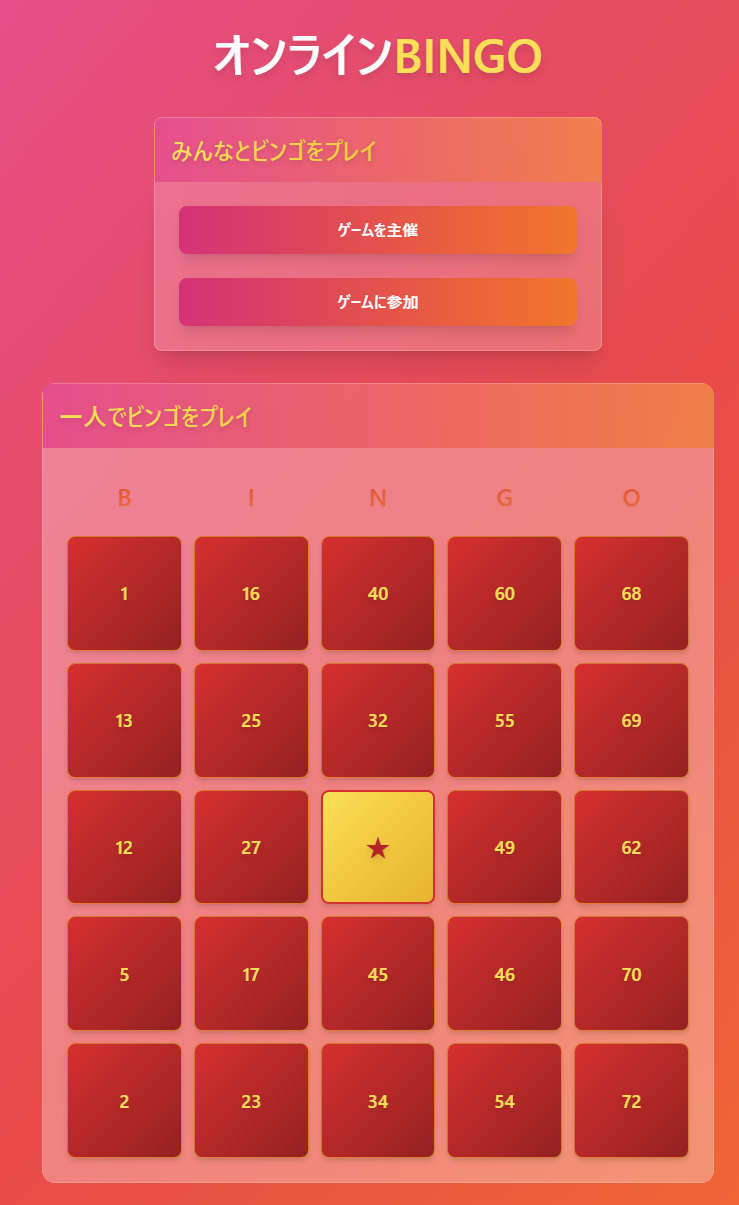Select bingo cell 55
The height and width of the screenshot is (1205, 739).
coord(504,721)
